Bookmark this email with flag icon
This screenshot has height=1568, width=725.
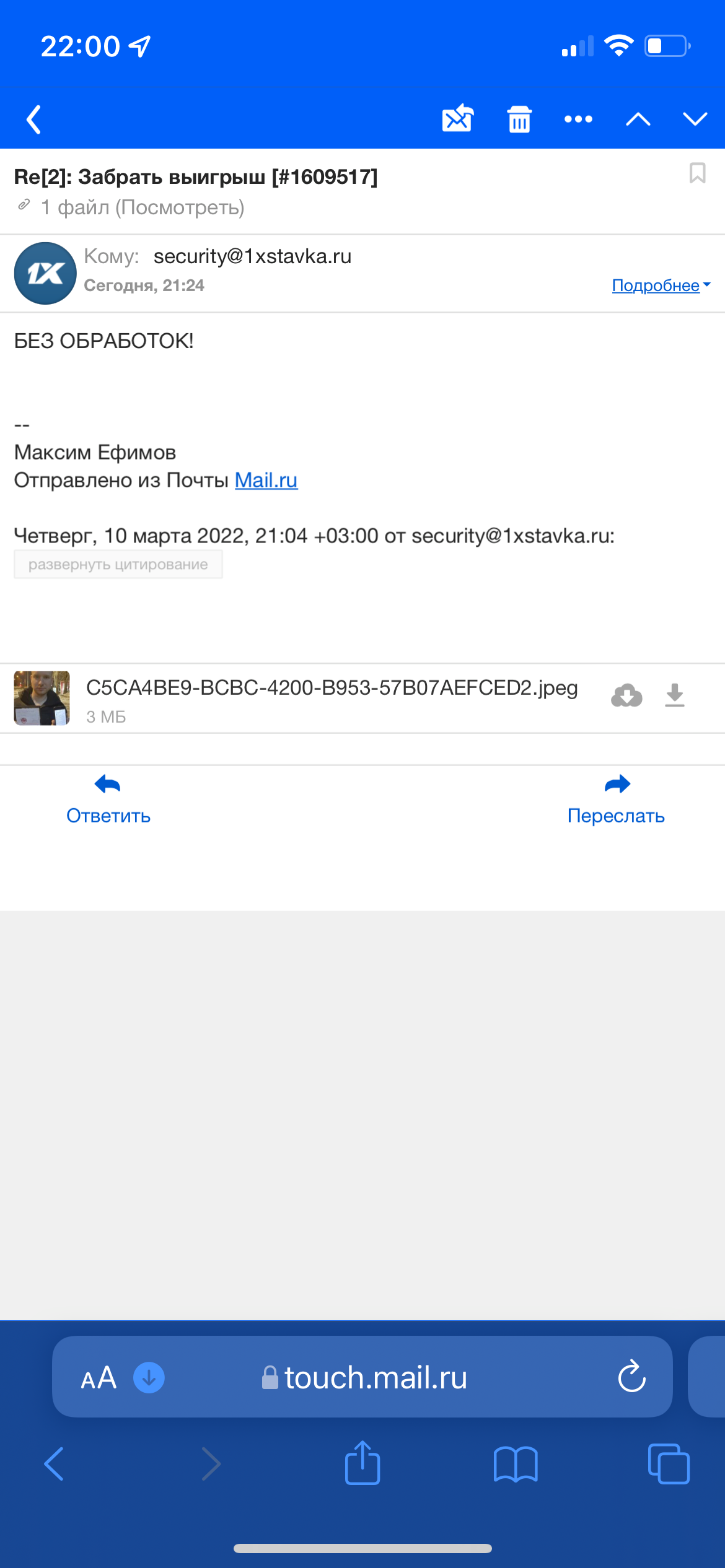[x=697, y=173]
